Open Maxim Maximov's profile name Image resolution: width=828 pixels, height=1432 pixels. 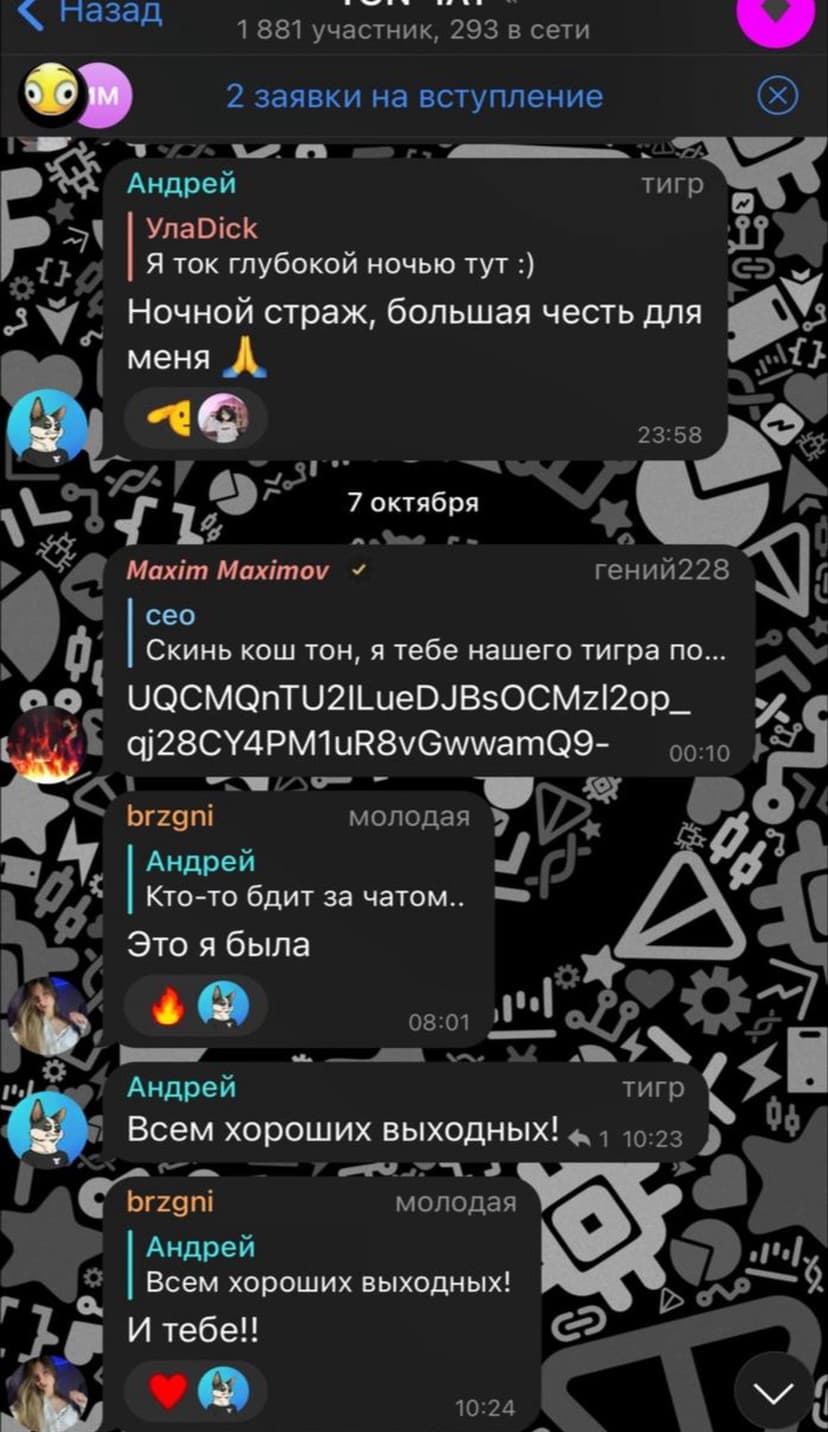tap(227, 571)
